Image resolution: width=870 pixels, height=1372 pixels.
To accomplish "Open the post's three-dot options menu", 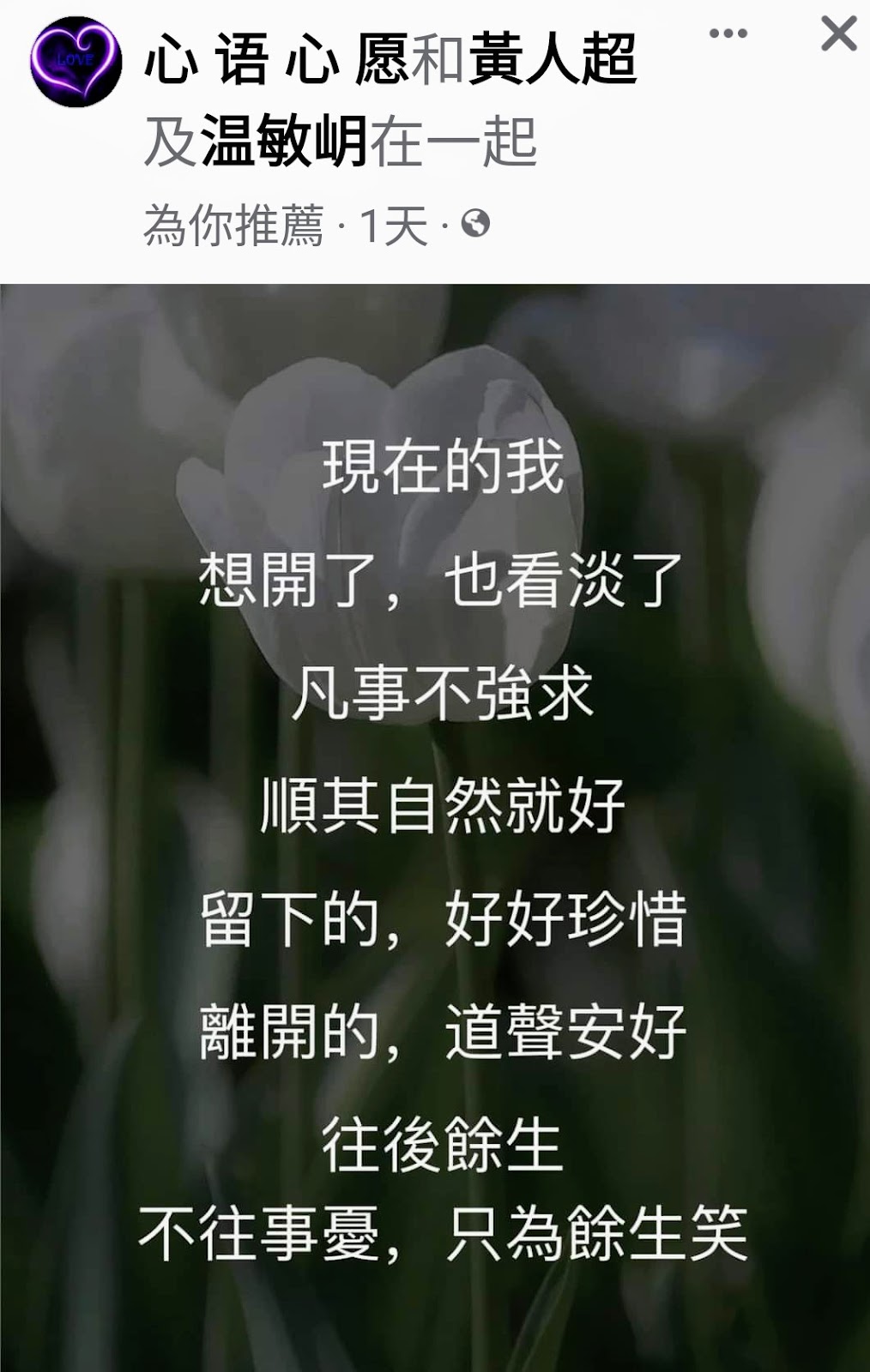I will click(728, 34).
